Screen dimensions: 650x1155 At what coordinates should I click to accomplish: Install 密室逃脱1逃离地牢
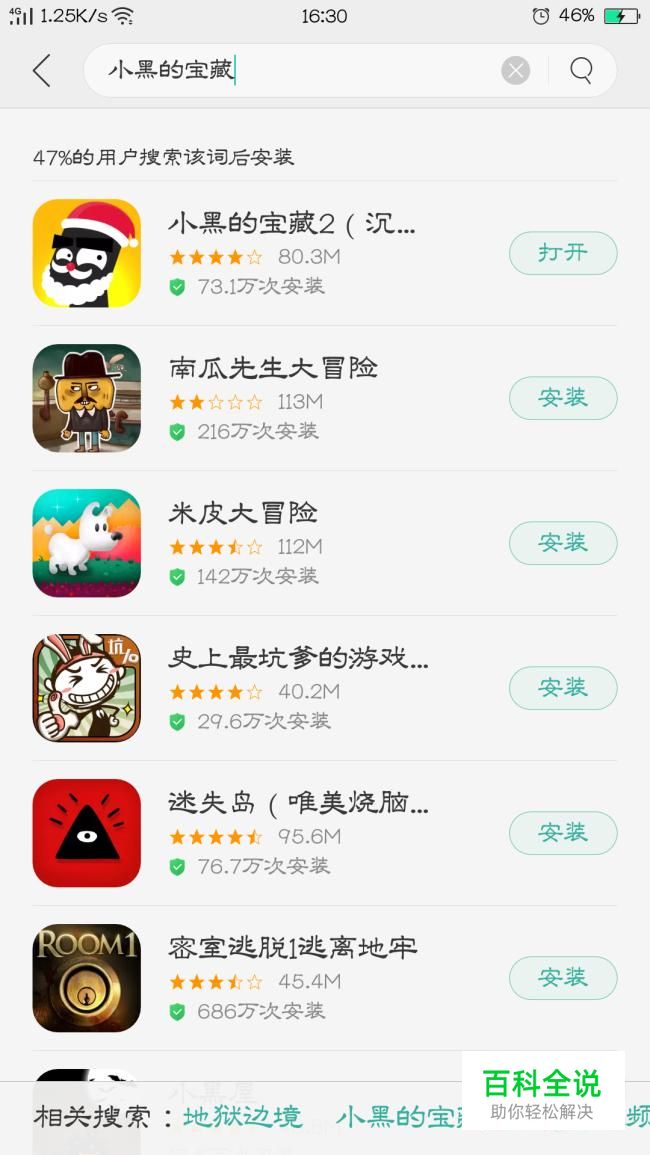[562, 978]
